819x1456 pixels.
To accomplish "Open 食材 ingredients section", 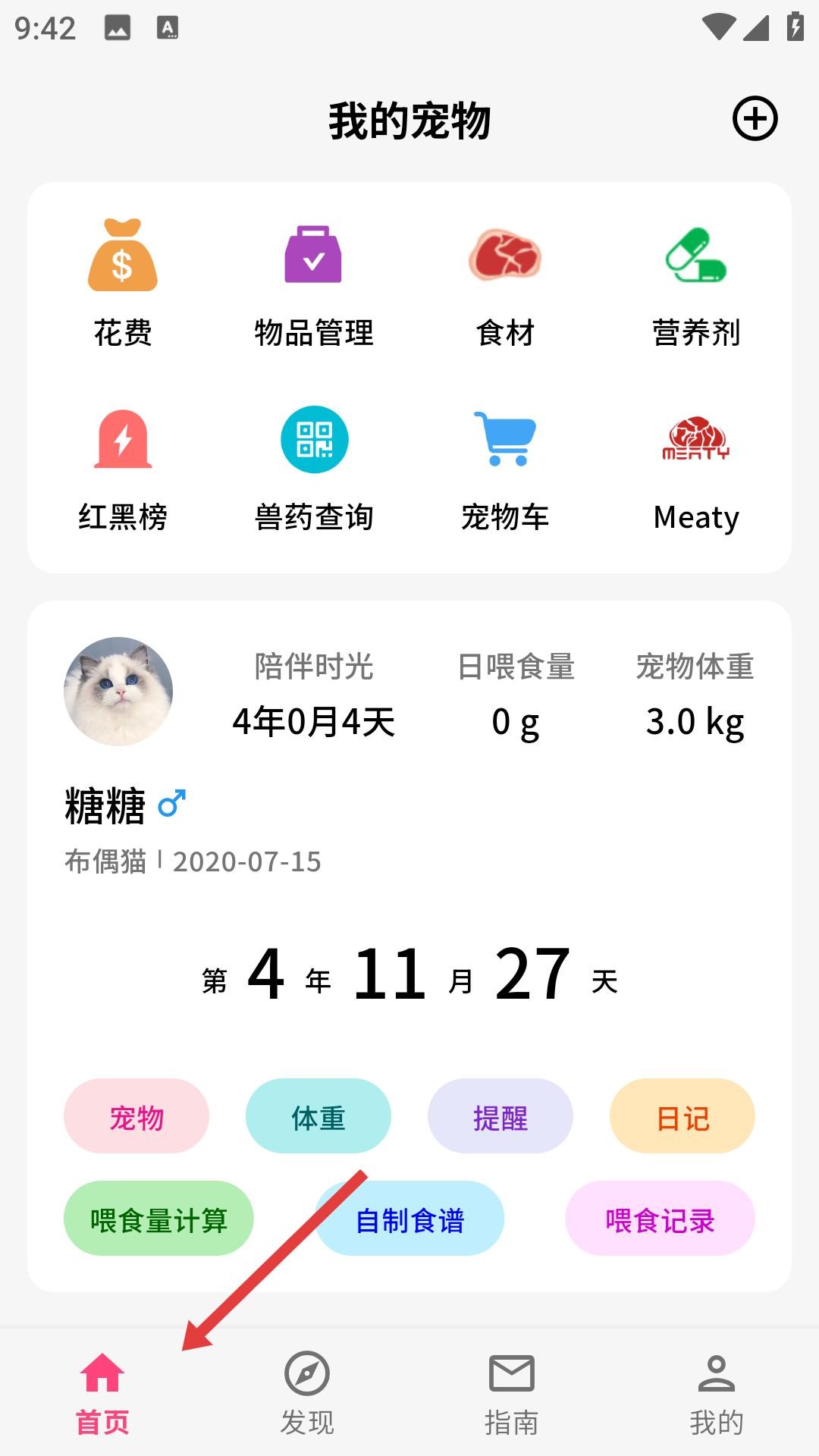I will pyautogui.click(x=505, y=281).
